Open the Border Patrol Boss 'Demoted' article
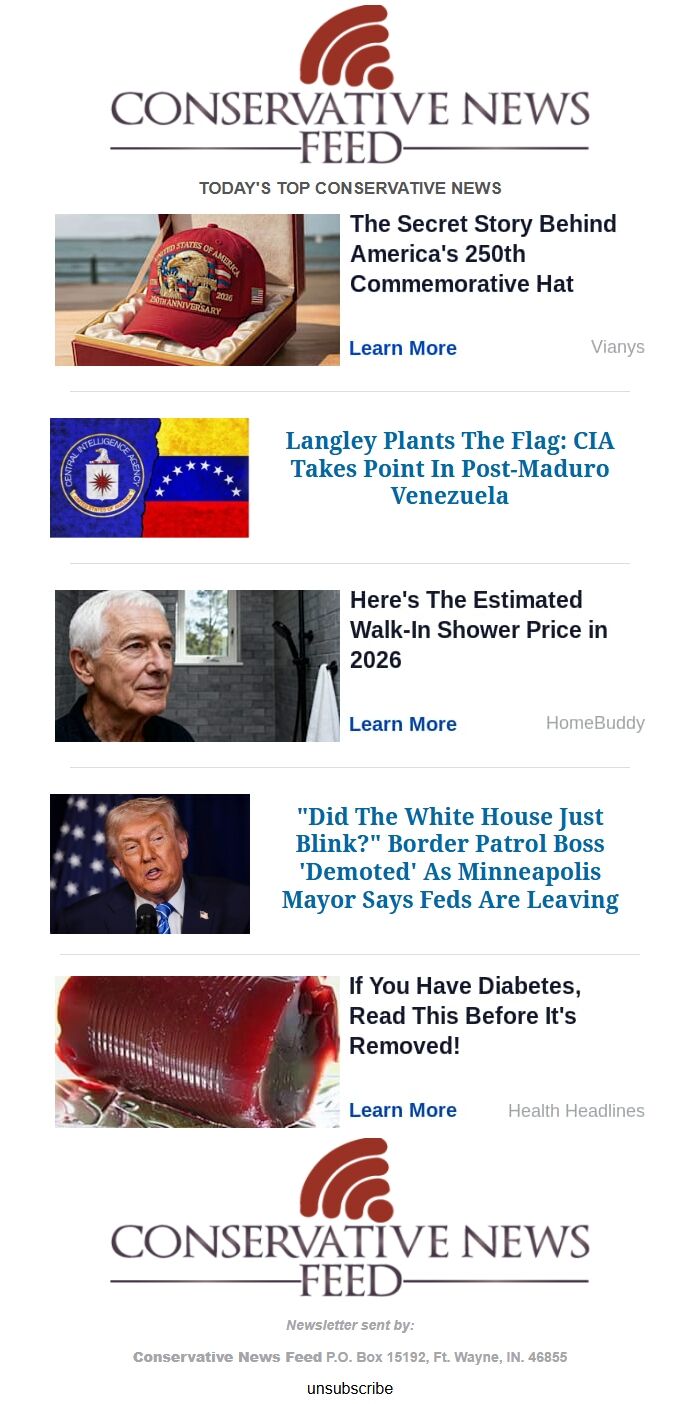Screen dimensions: 700x1404 coord(450,858)
